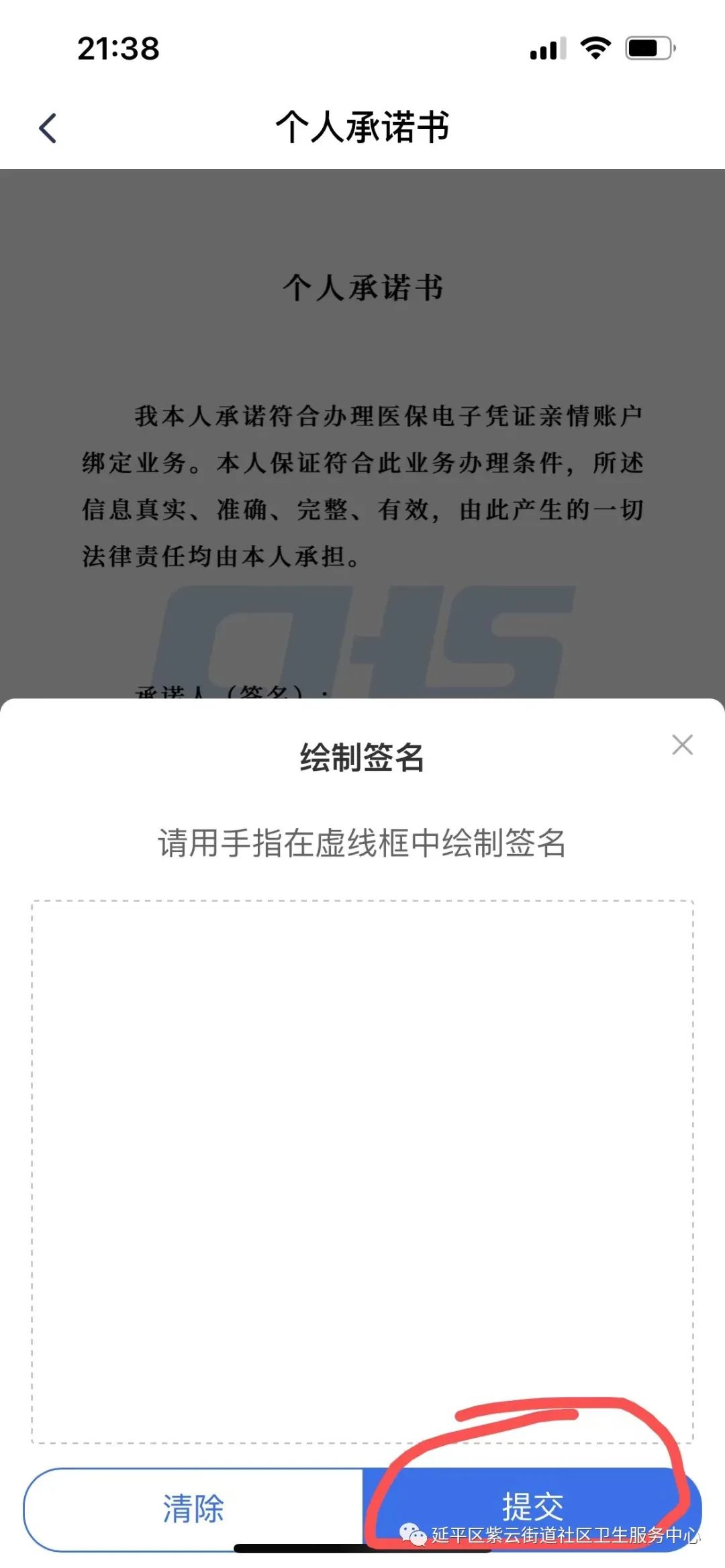The height and width of the screenshot is (1568, 725).
Task: Close the 绘制签名 signature panel
Action: point(682,745)
